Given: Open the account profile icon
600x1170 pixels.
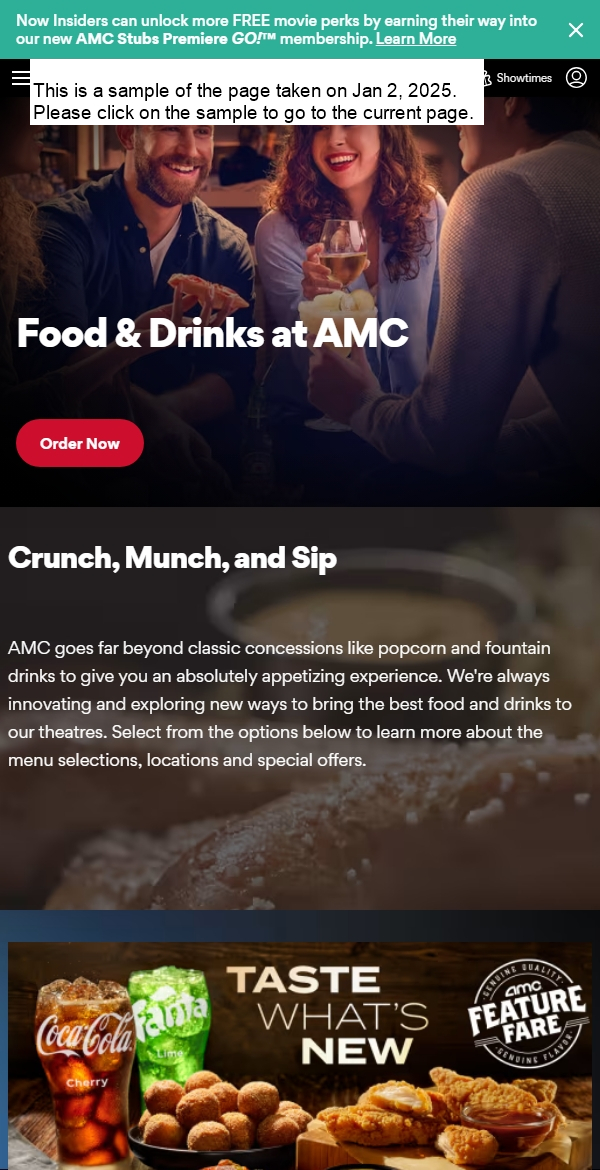Looking at the screenshot, I should point(576,77).
